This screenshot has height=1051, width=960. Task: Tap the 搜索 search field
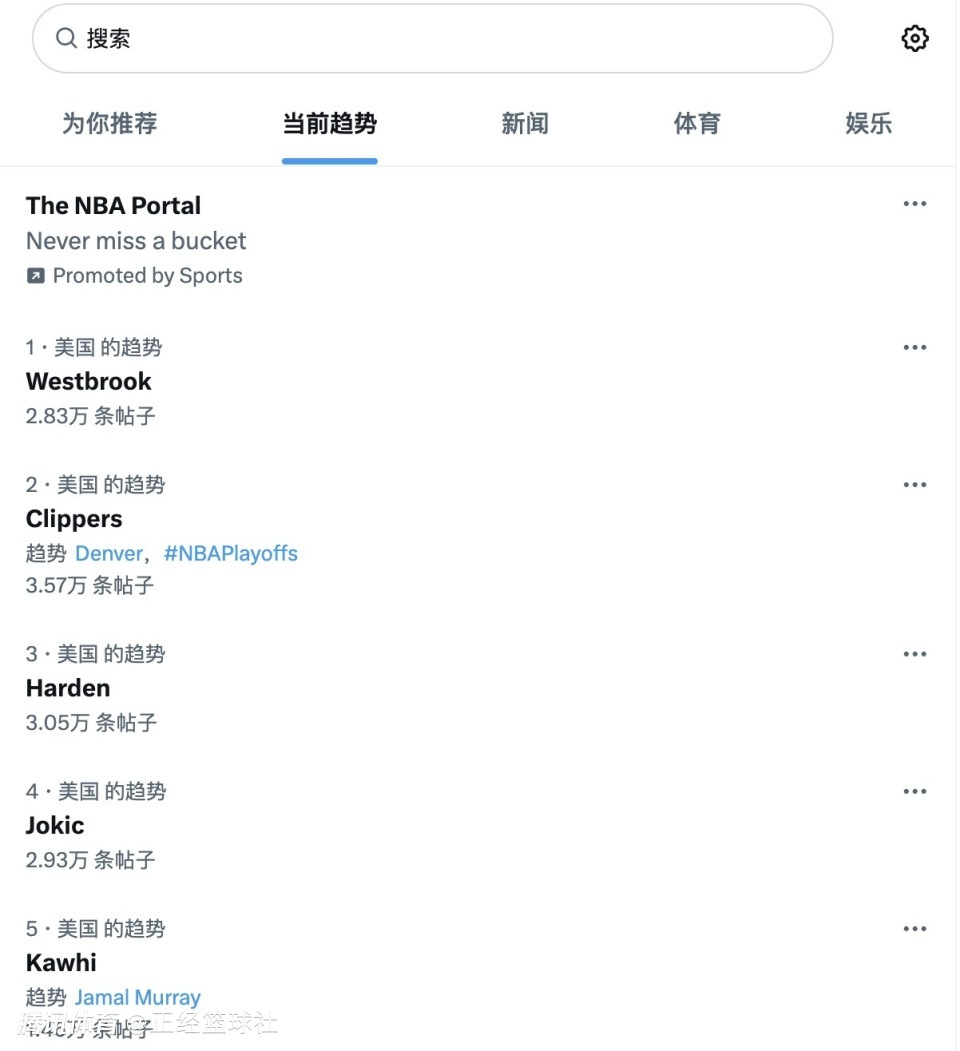[x=430, y=39]
